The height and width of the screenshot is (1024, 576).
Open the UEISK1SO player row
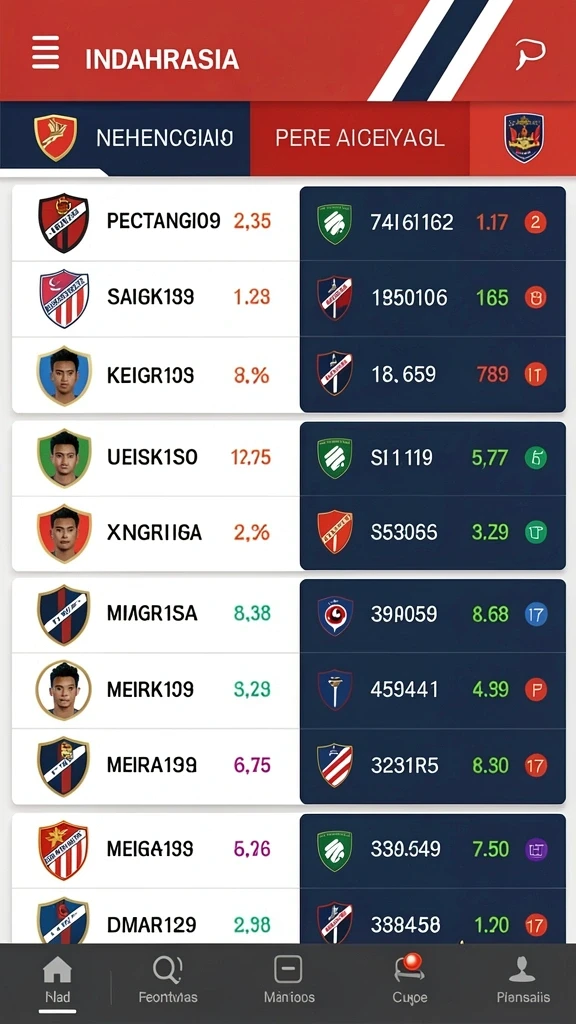click(x=156, y=458)
